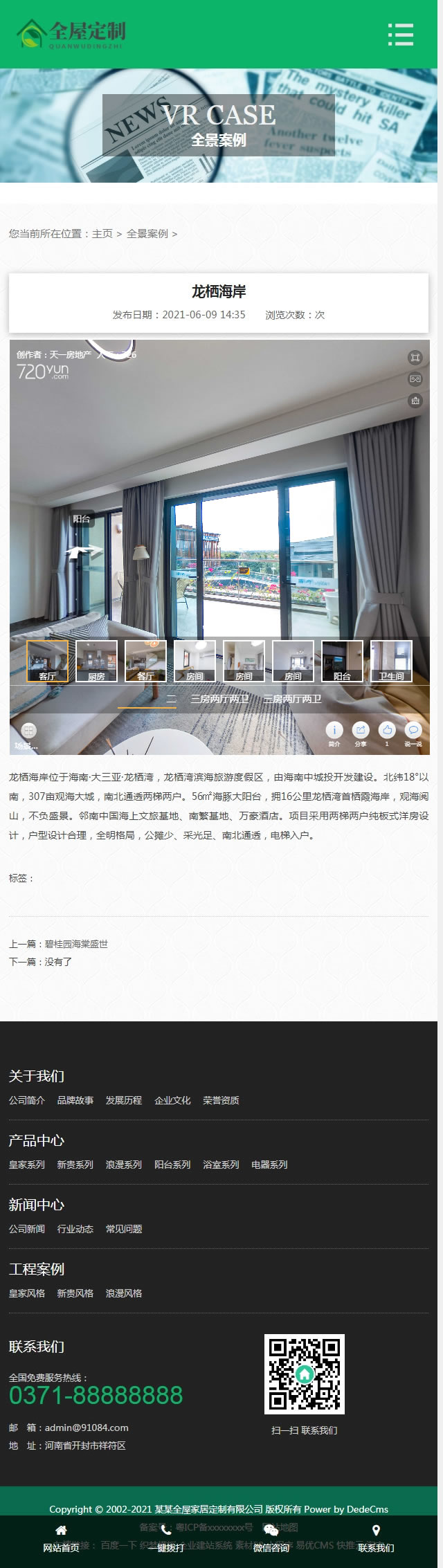The width and height of the screenshot is (443, 1568).
Task: Select the 厨房 scene thumbnail
Action: click(x=96, y=661)
